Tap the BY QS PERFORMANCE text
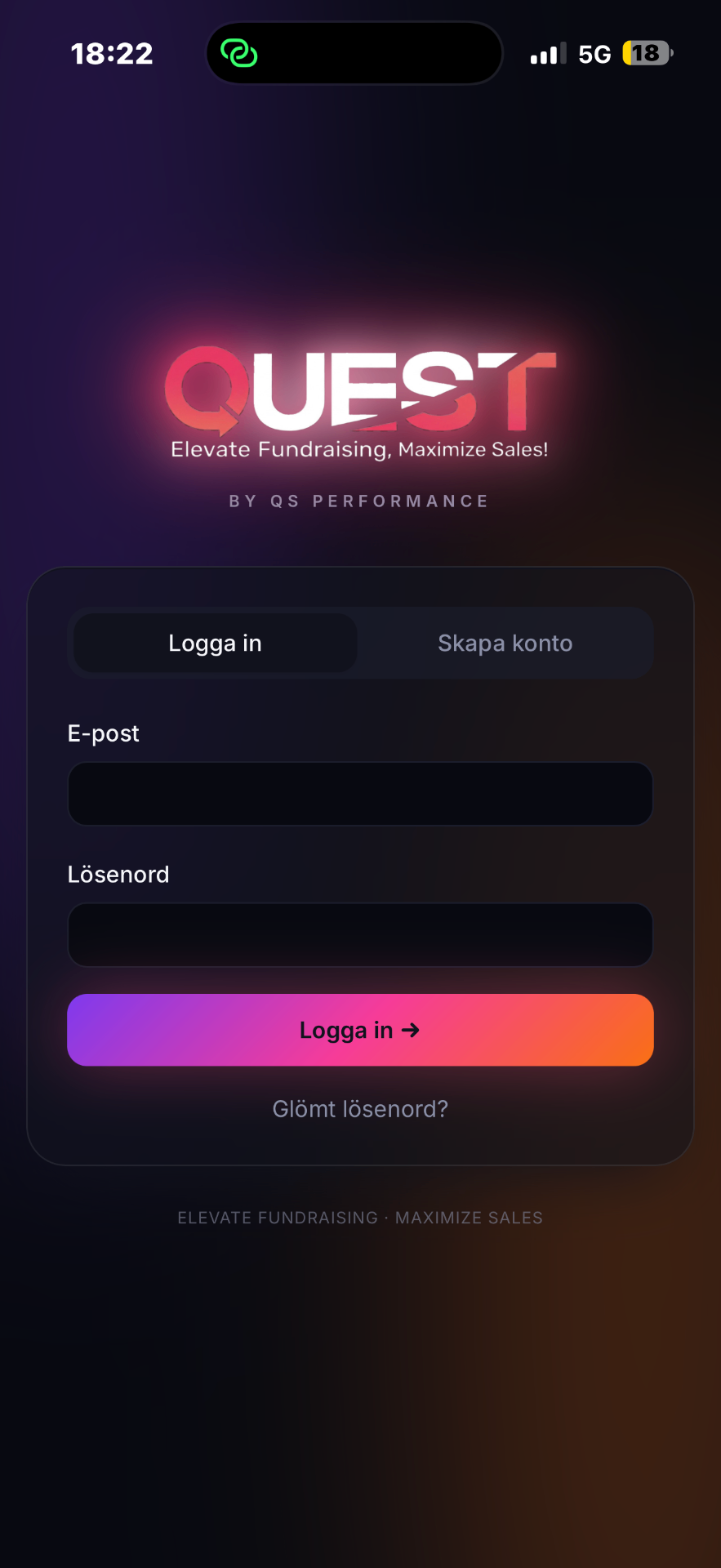 (359, 501)
